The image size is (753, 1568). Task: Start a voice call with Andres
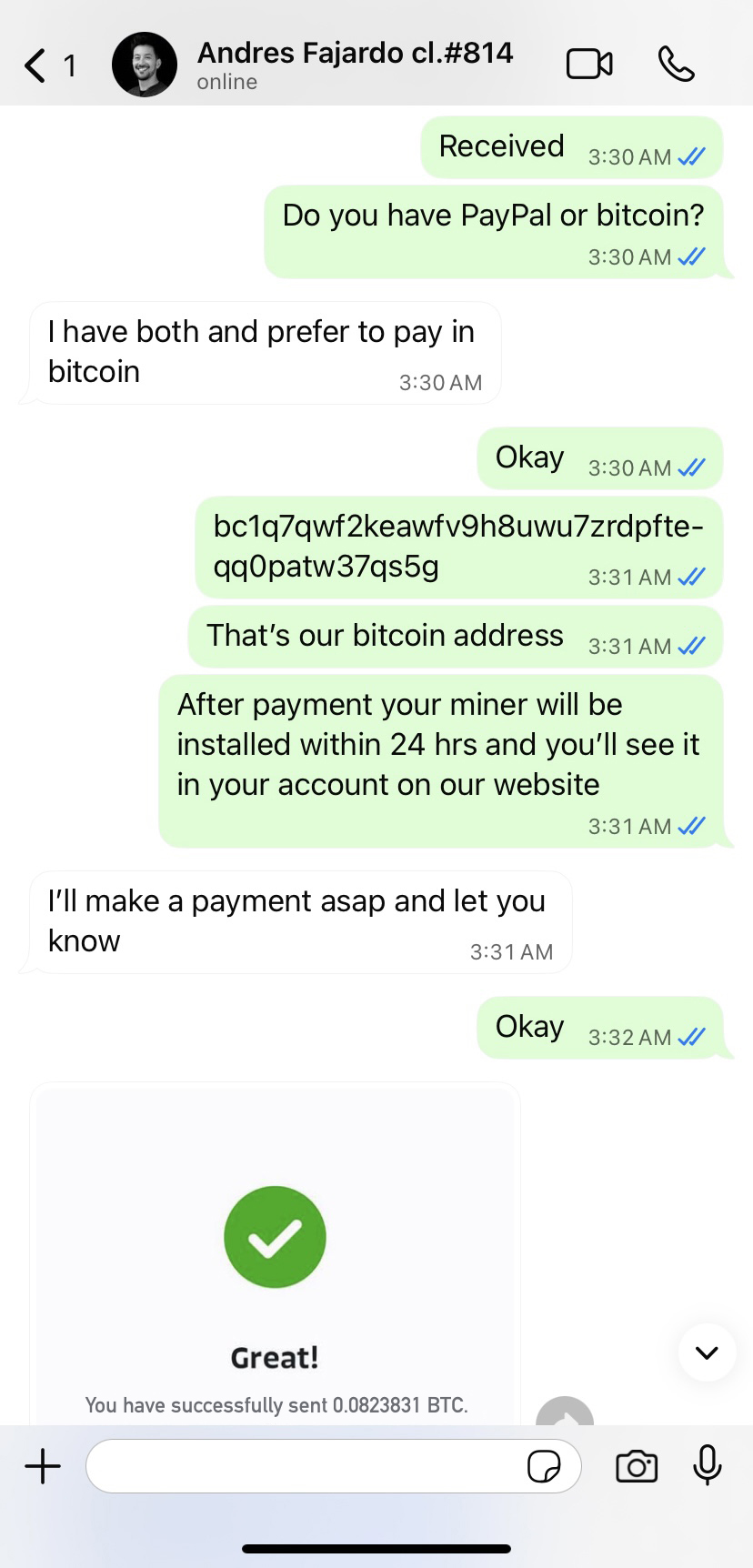tap(676, 65)
